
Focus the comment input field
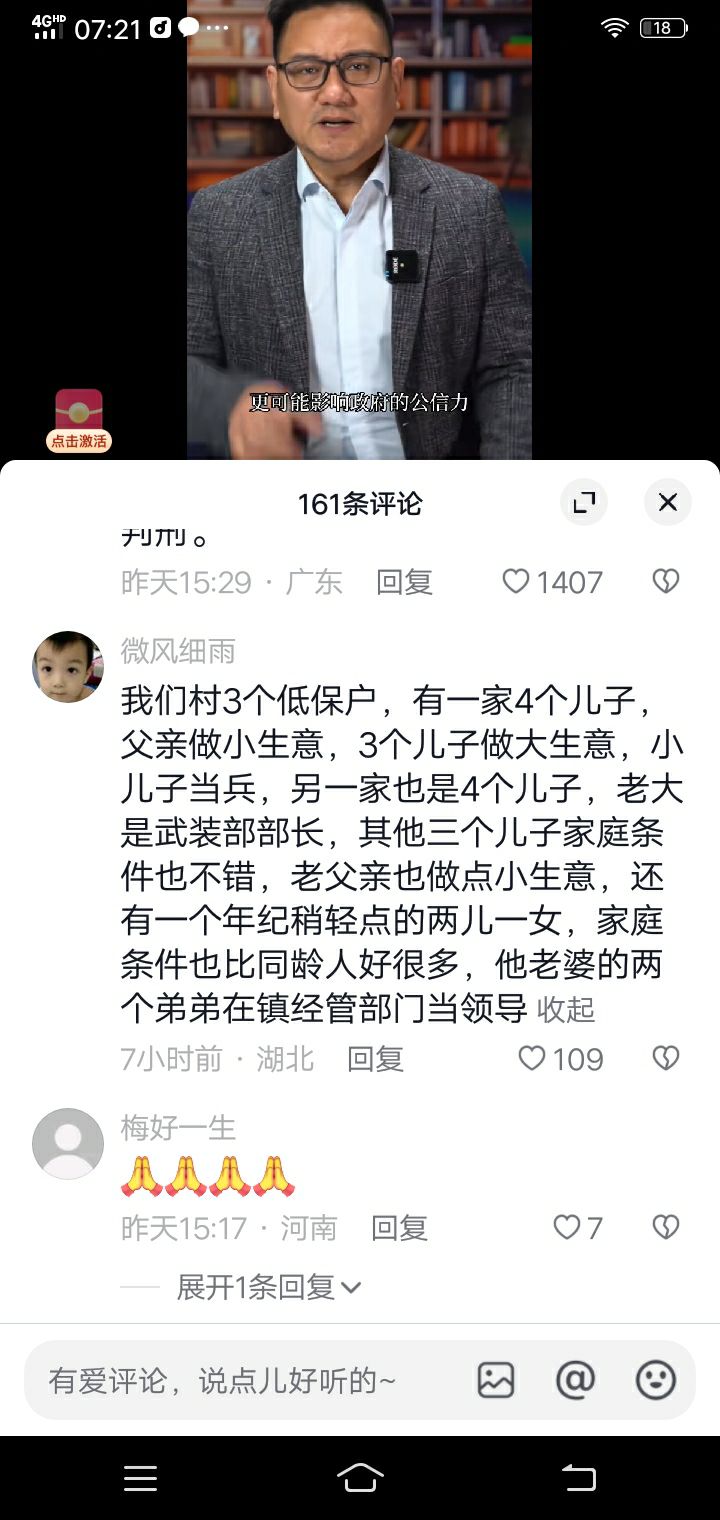[x=240, y=1381]
